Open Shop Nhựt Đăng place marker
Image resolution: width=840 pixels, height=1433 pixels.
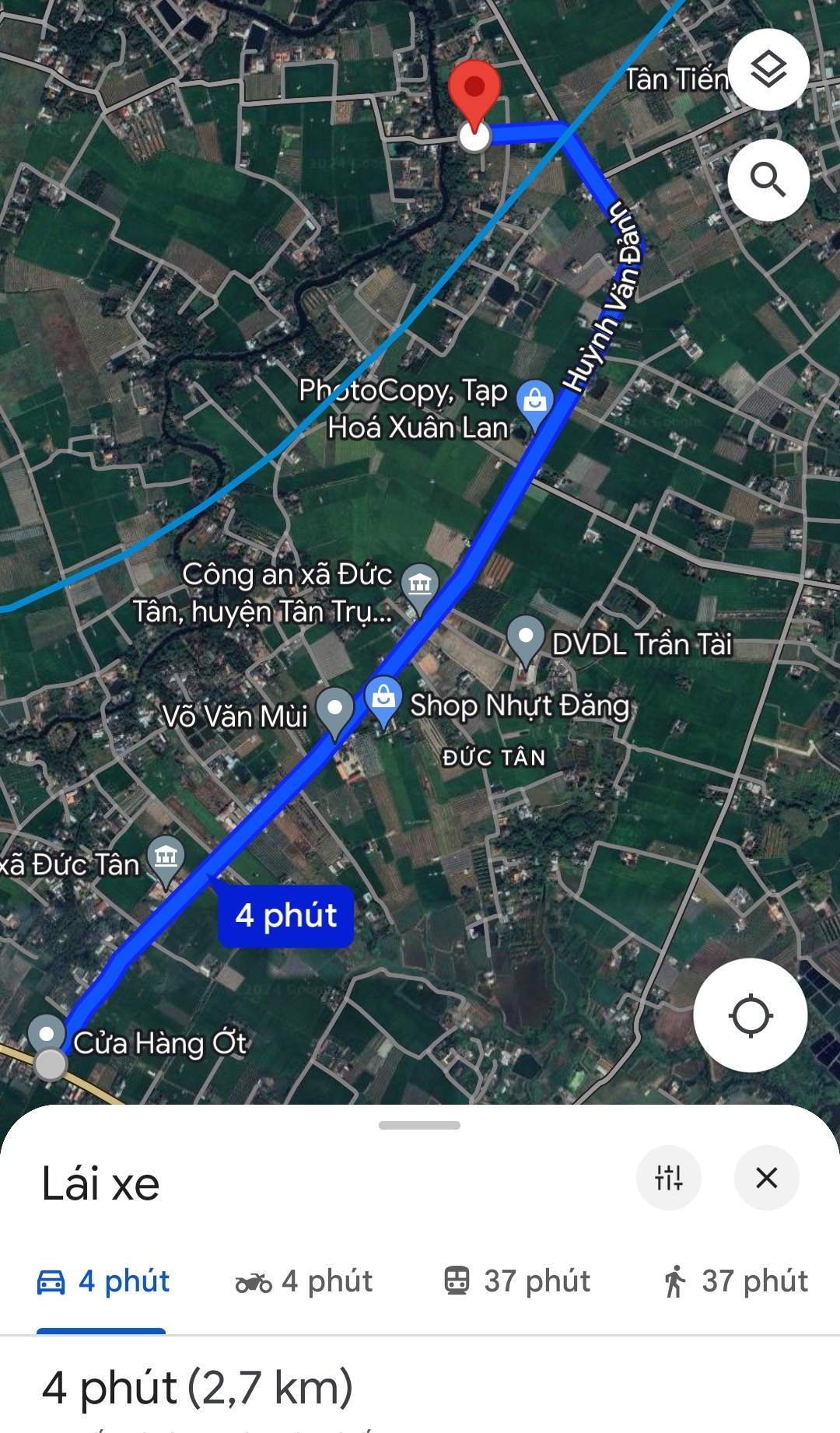pyautogui.click(x=383, y=700)
